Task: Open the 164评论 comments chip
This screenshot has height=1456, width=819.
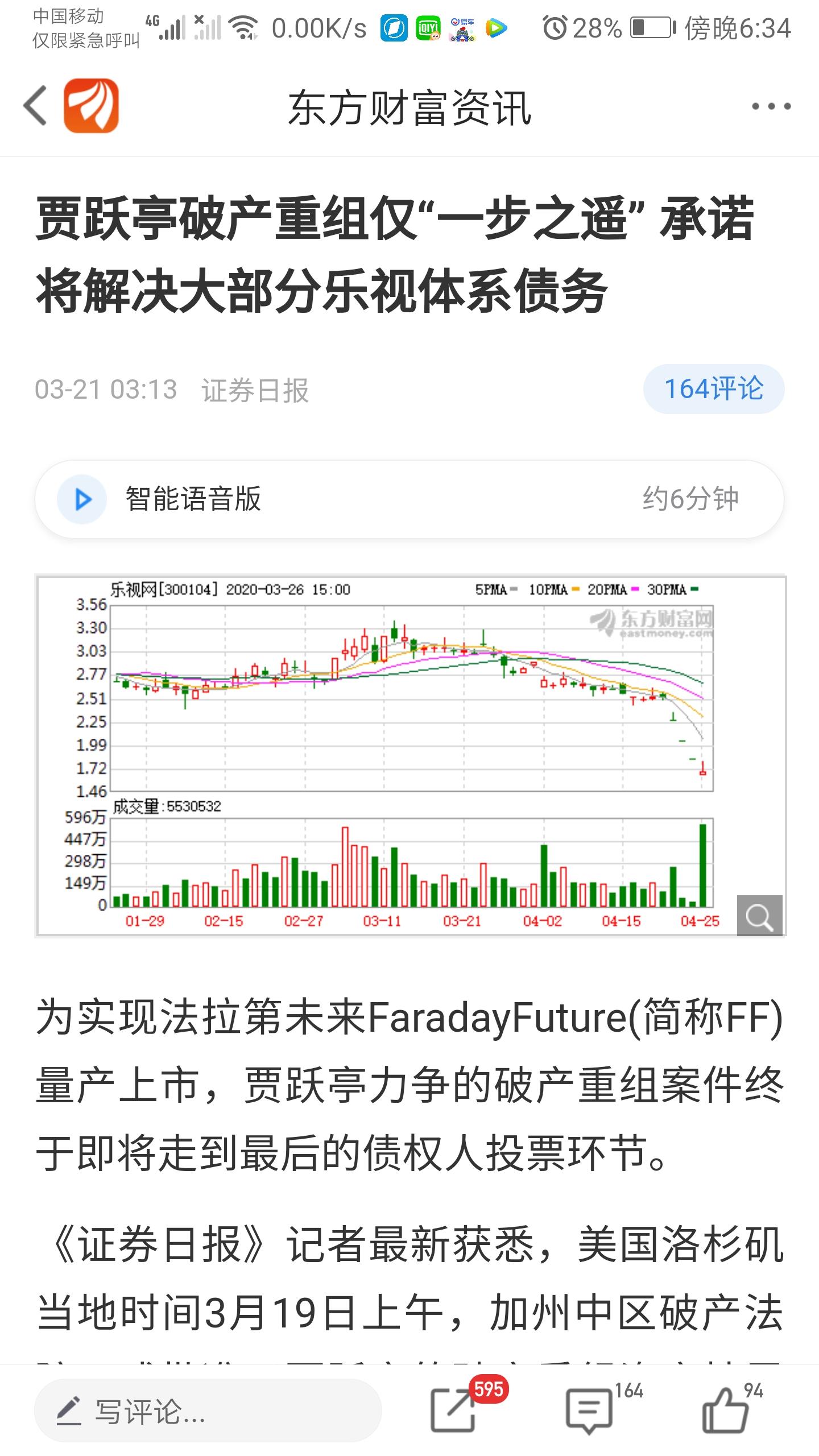Action: click(x=714, y=389)
